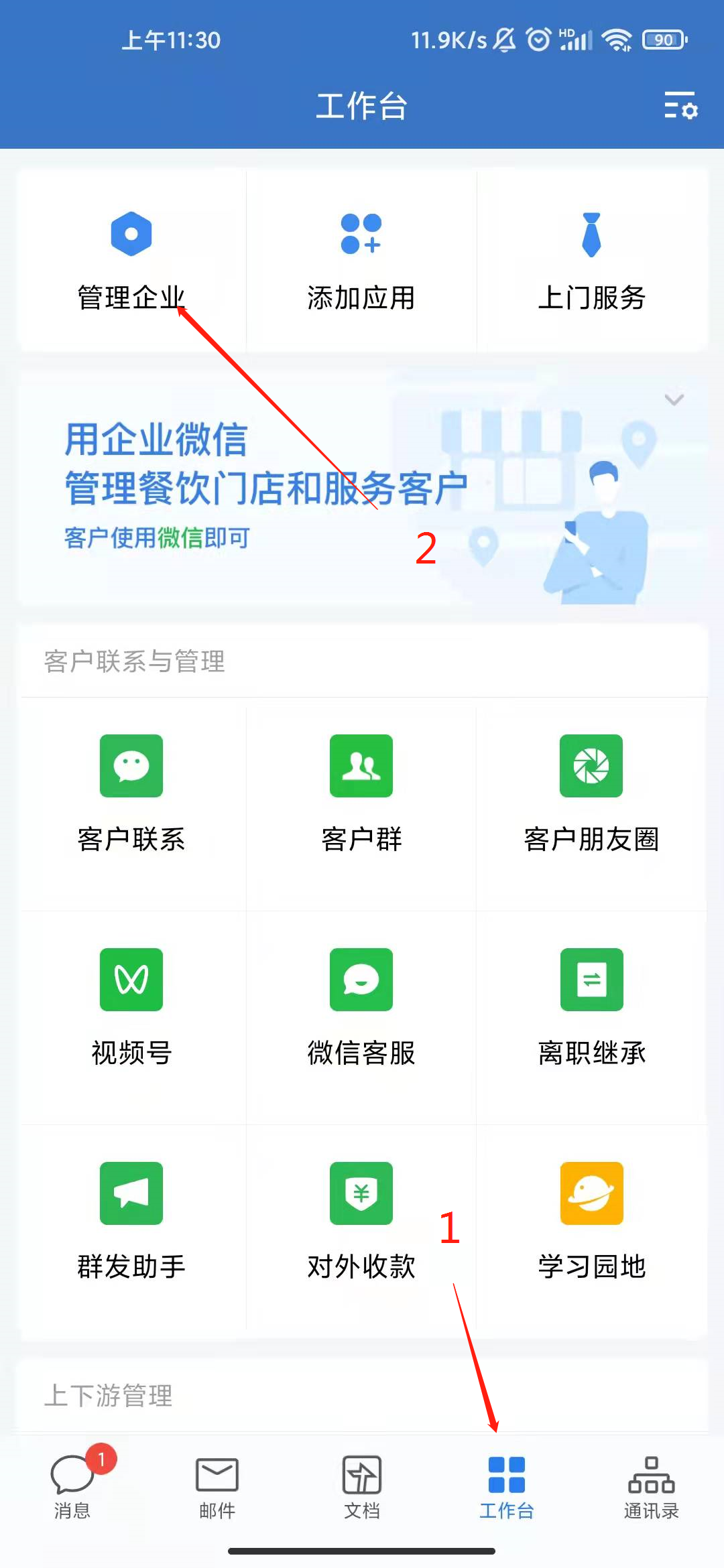Open 对外收款 payment app

coord(361,1220)
